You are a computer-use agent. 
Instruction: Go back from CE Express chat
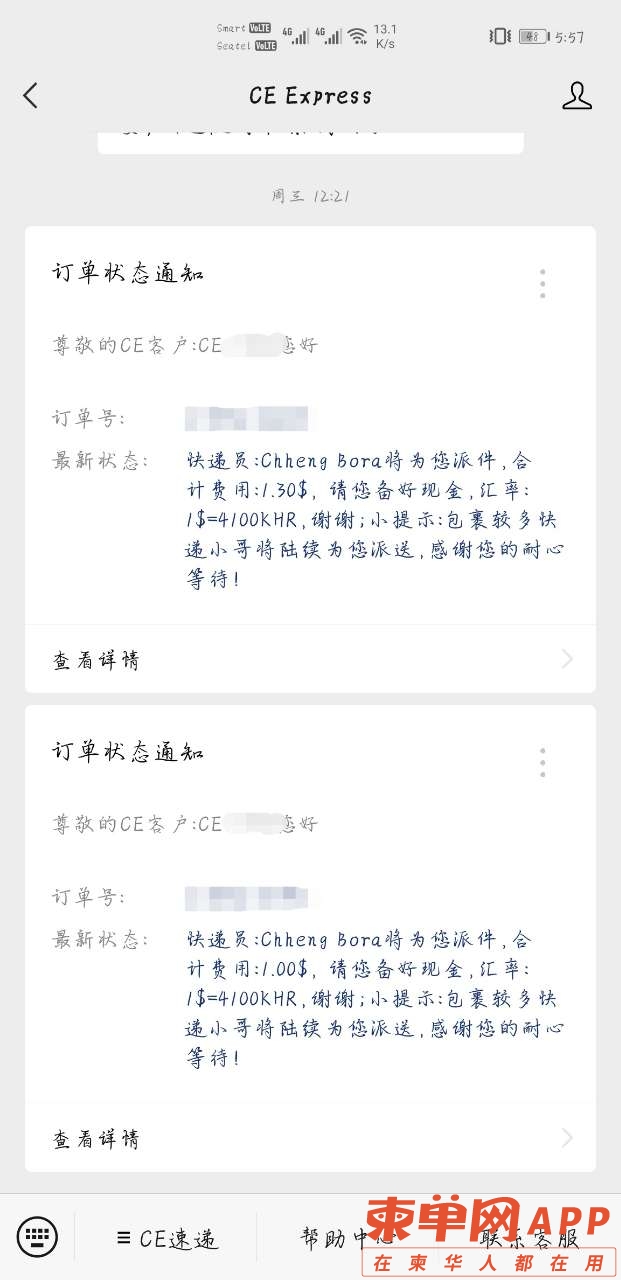click(30, 95)
